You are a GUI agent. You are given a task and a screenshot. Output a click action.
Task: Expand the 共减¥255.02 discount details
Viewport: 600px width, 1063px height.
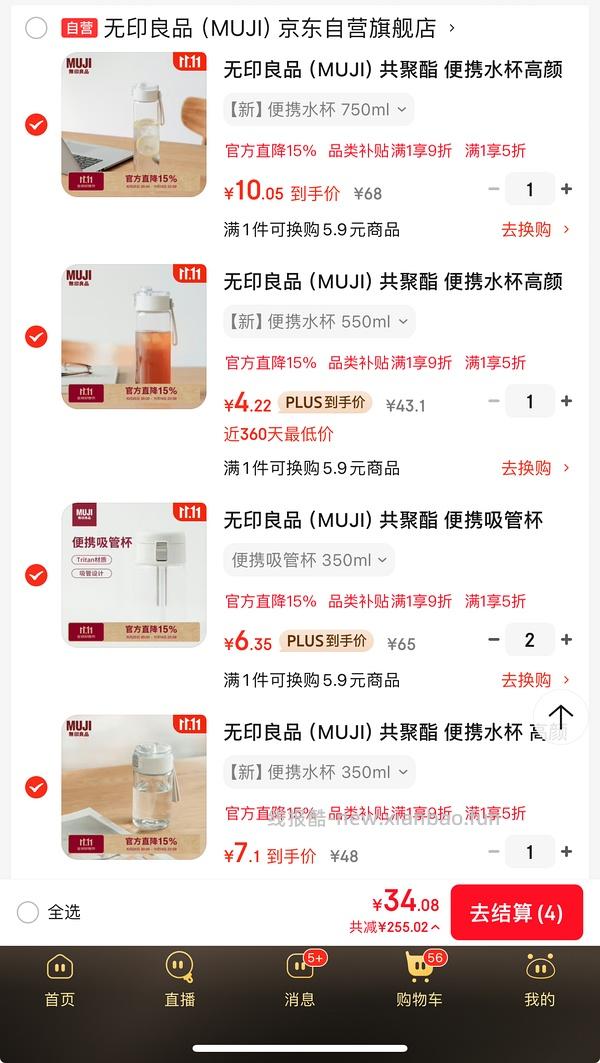click(x=396, y=927)
